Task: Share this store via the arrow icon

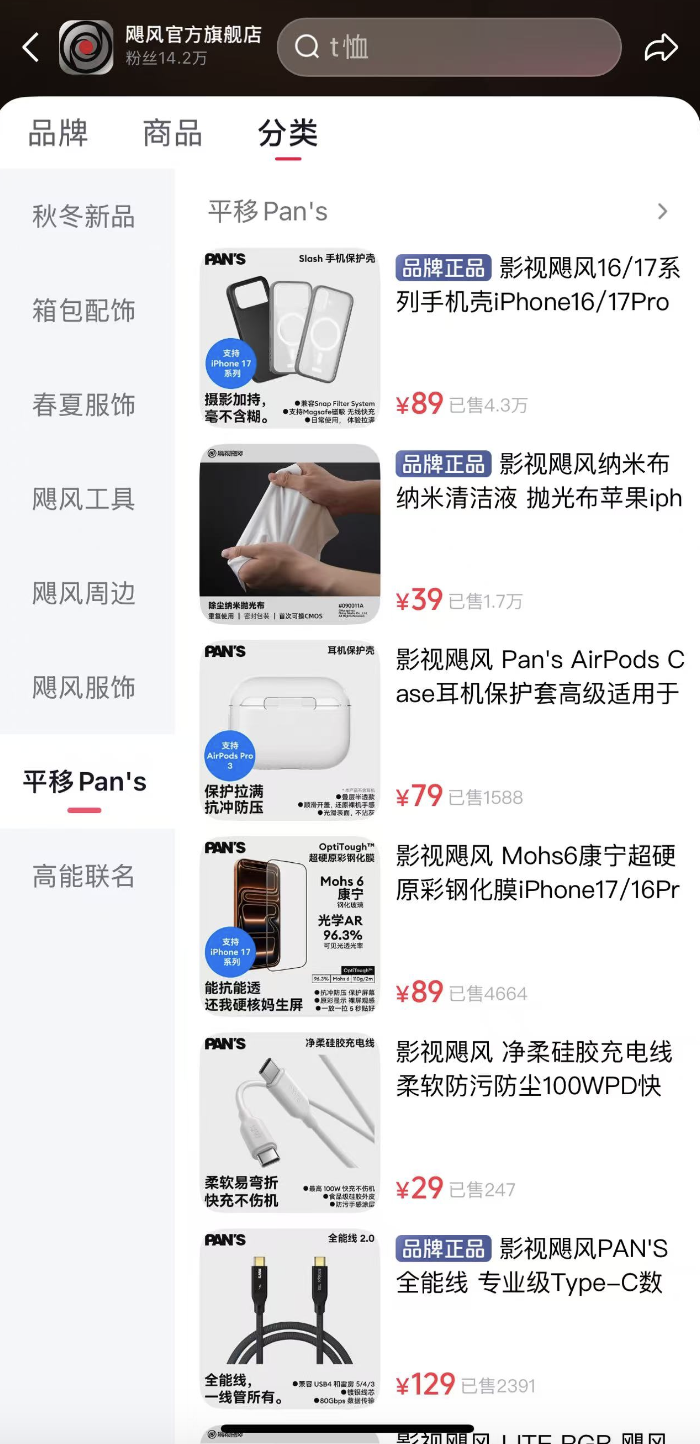Action: click(661, 47)
